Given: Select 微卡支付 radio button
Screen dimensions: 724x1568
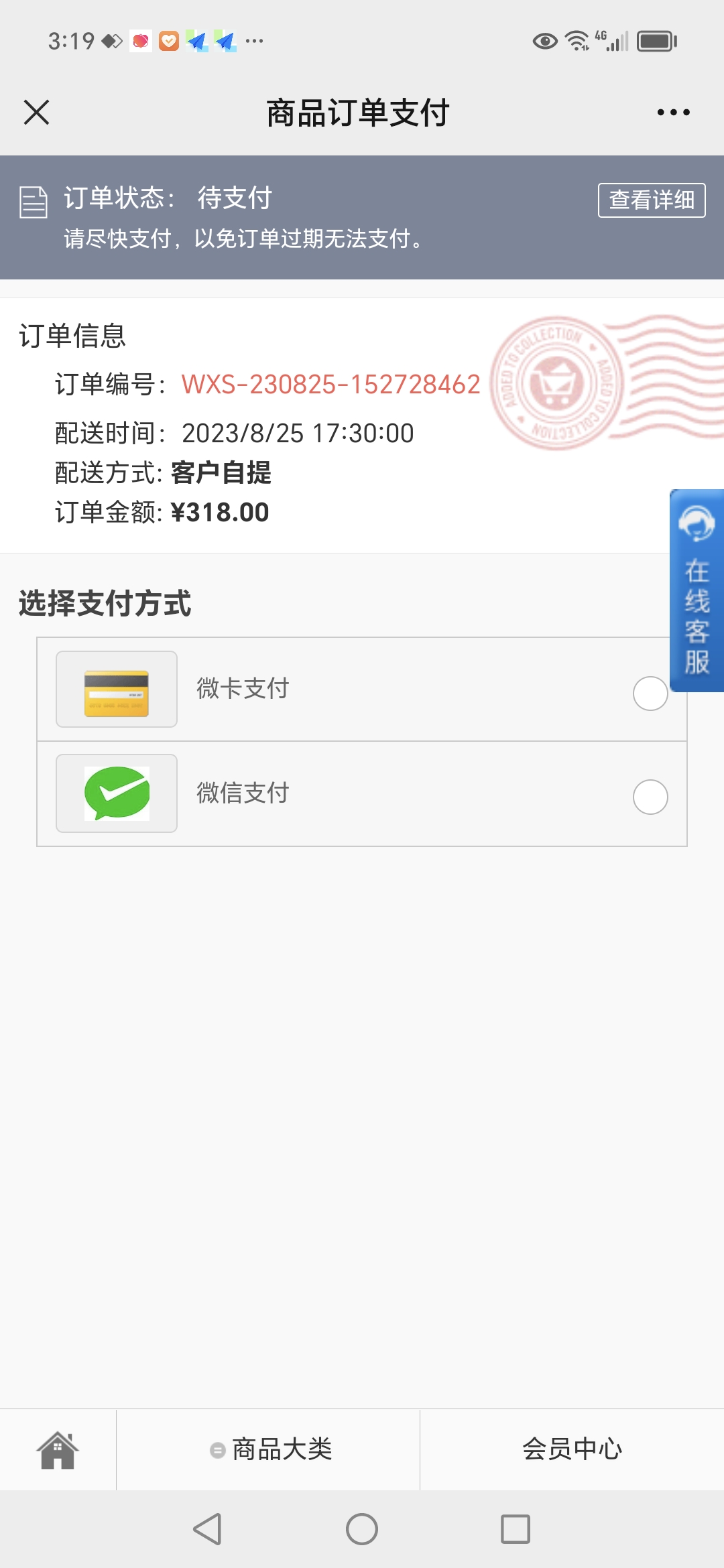Looking at the screenshot, I should (650, 693).
